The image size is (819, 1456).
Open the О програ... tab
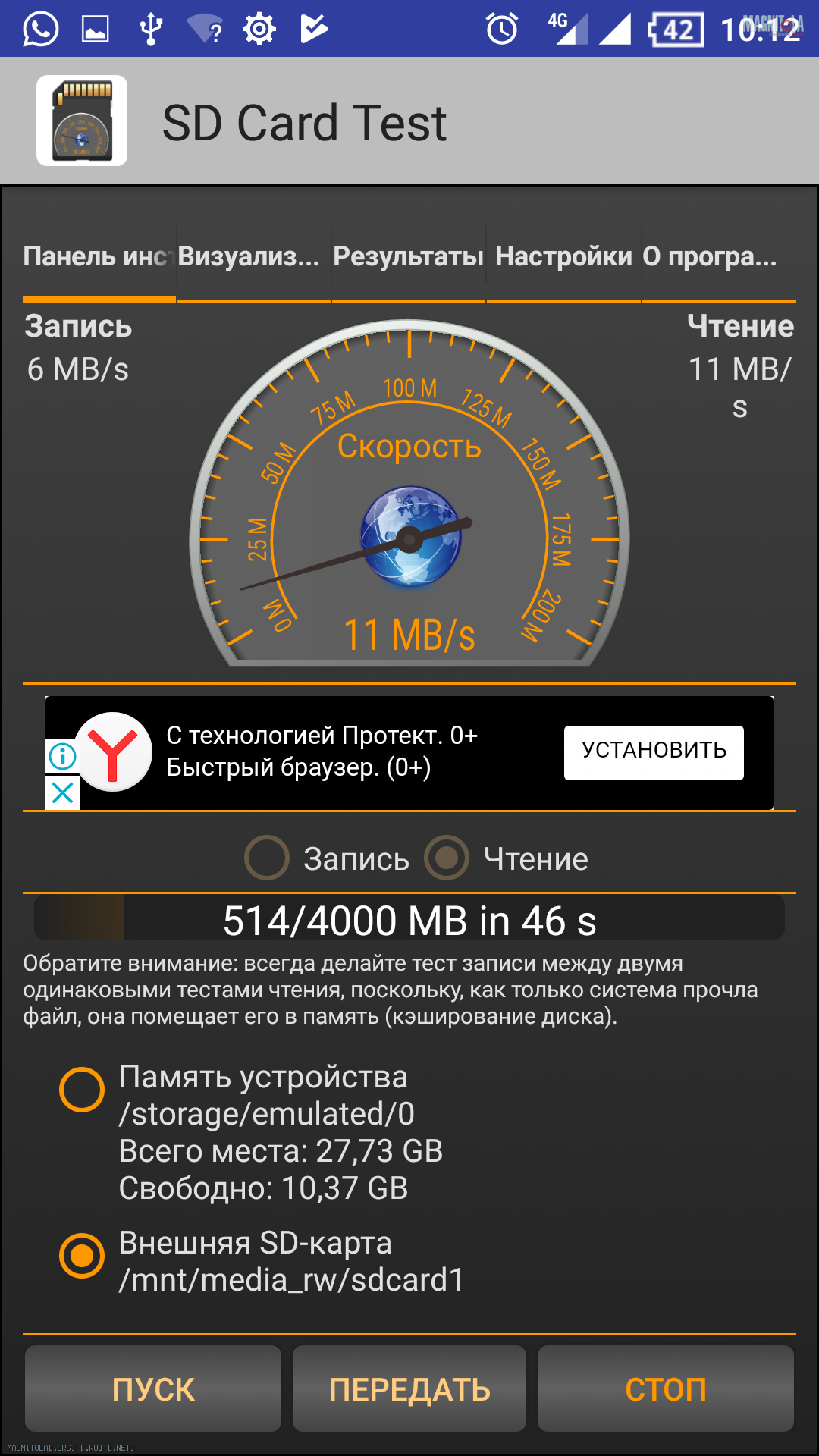pos(718,257)
